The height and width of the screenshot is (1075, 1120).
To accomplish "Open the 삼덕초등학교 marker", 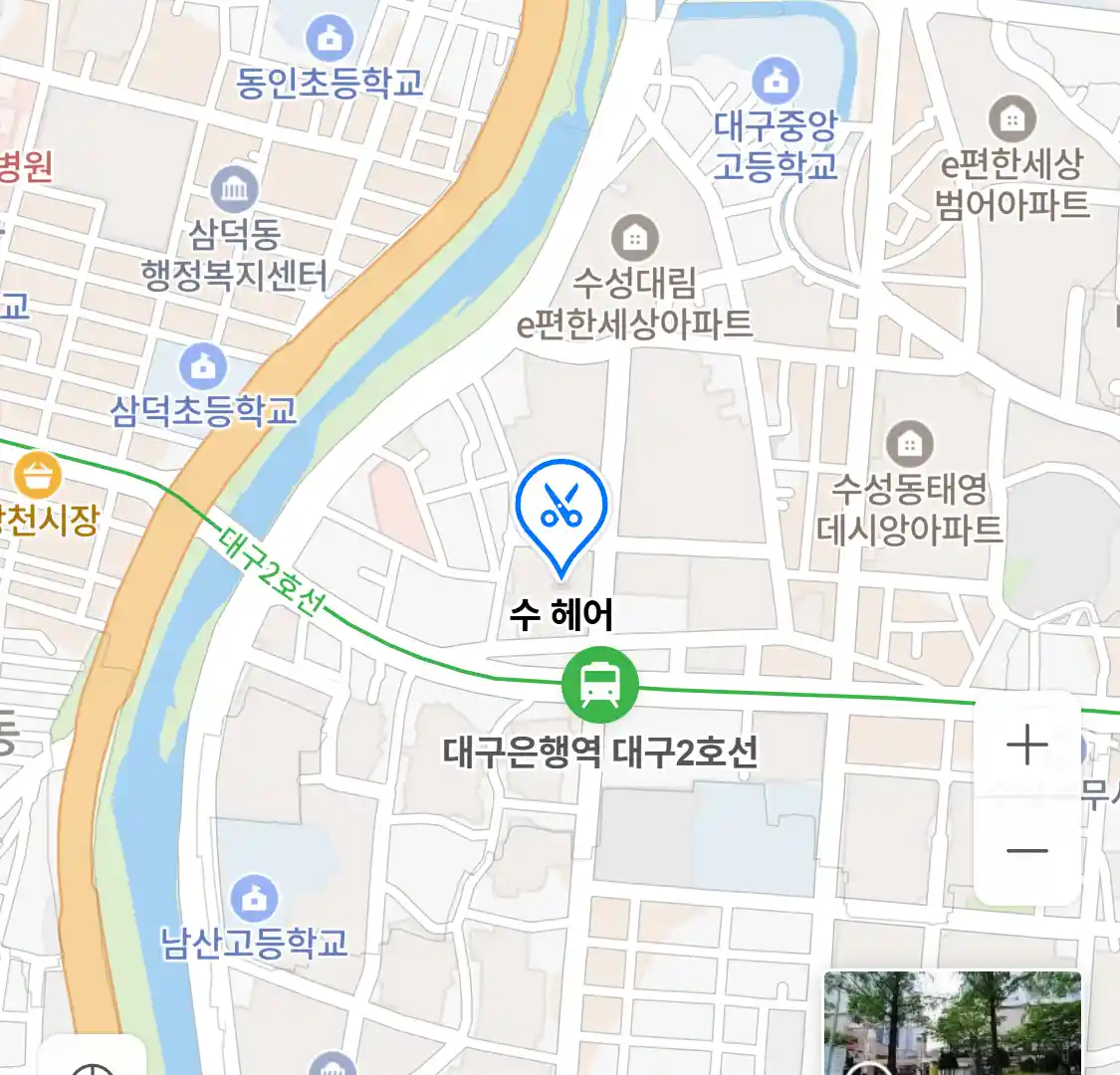I will [x=203, y=366].
